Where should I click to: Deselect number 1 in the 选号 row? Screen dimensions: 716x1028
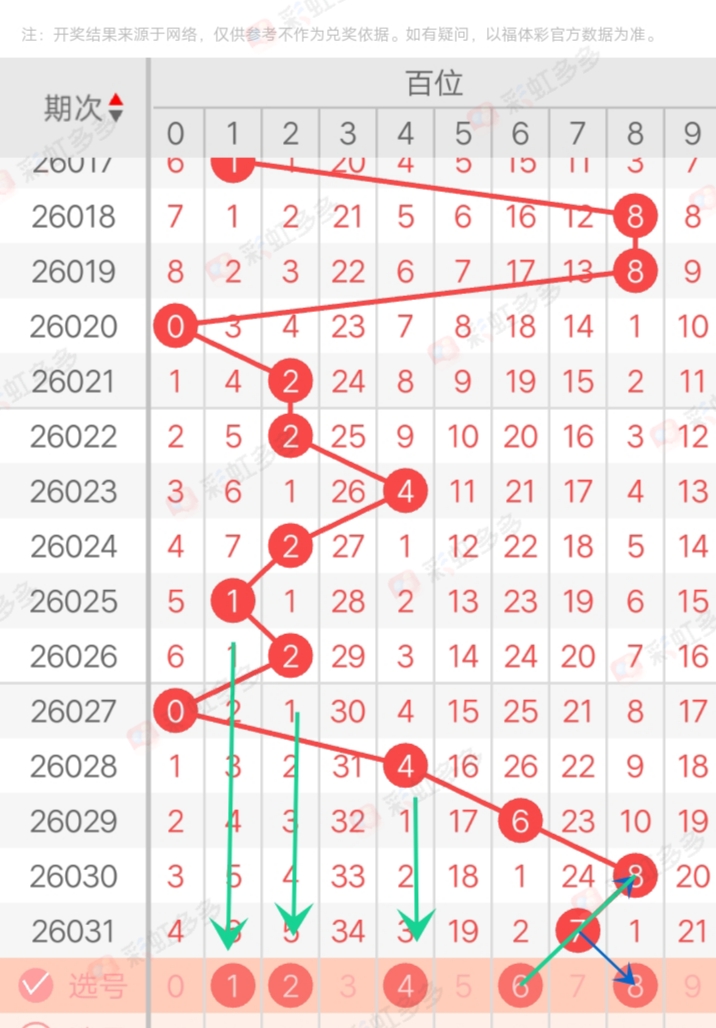[x=233, y=987]
